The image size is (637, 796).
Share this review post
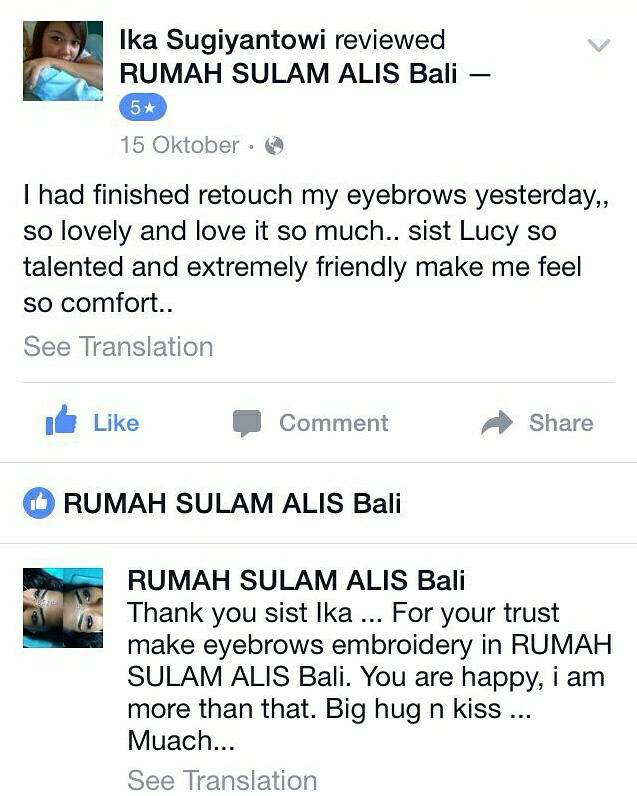pyautogui.click(x=537, y=423)
